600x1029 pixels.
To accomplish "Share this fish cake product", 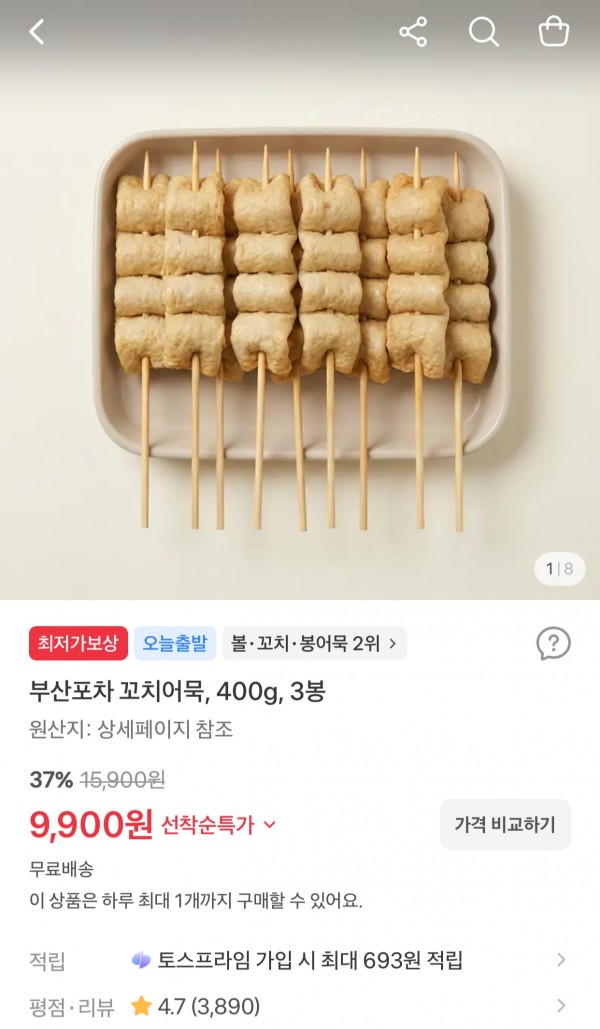I will [x=413, y=32].
